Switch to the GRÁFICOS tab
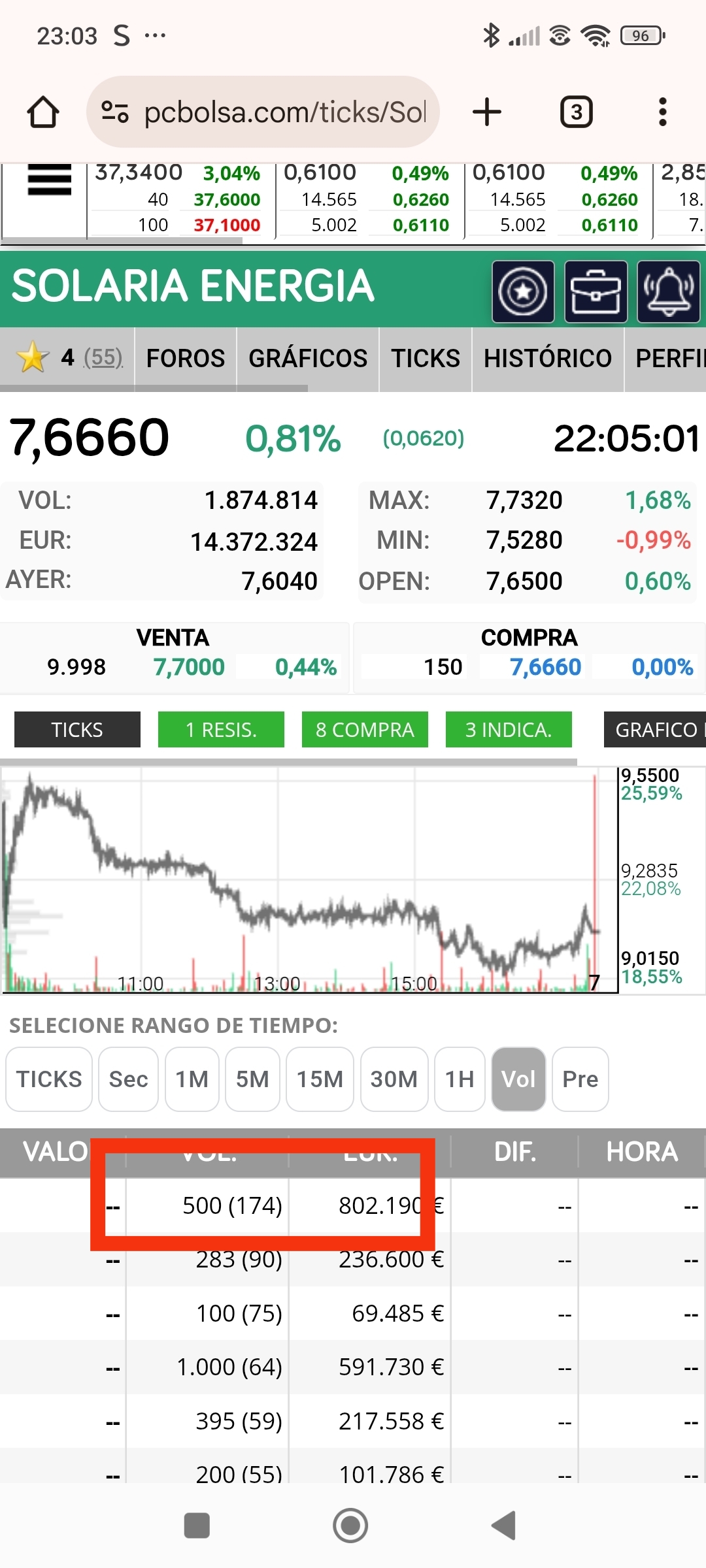This screenshot has width=706, height=1568. pyautogui.click(x=308, y=359)
